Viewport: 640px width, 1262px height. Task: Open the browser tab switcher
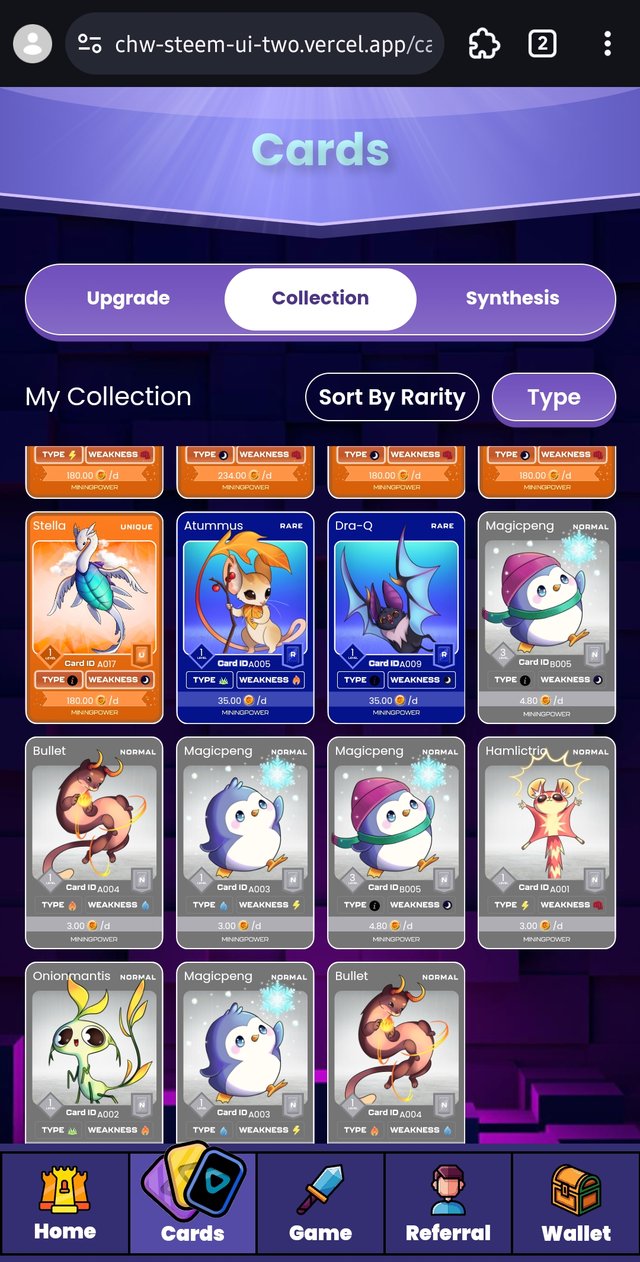coord(542,44)
